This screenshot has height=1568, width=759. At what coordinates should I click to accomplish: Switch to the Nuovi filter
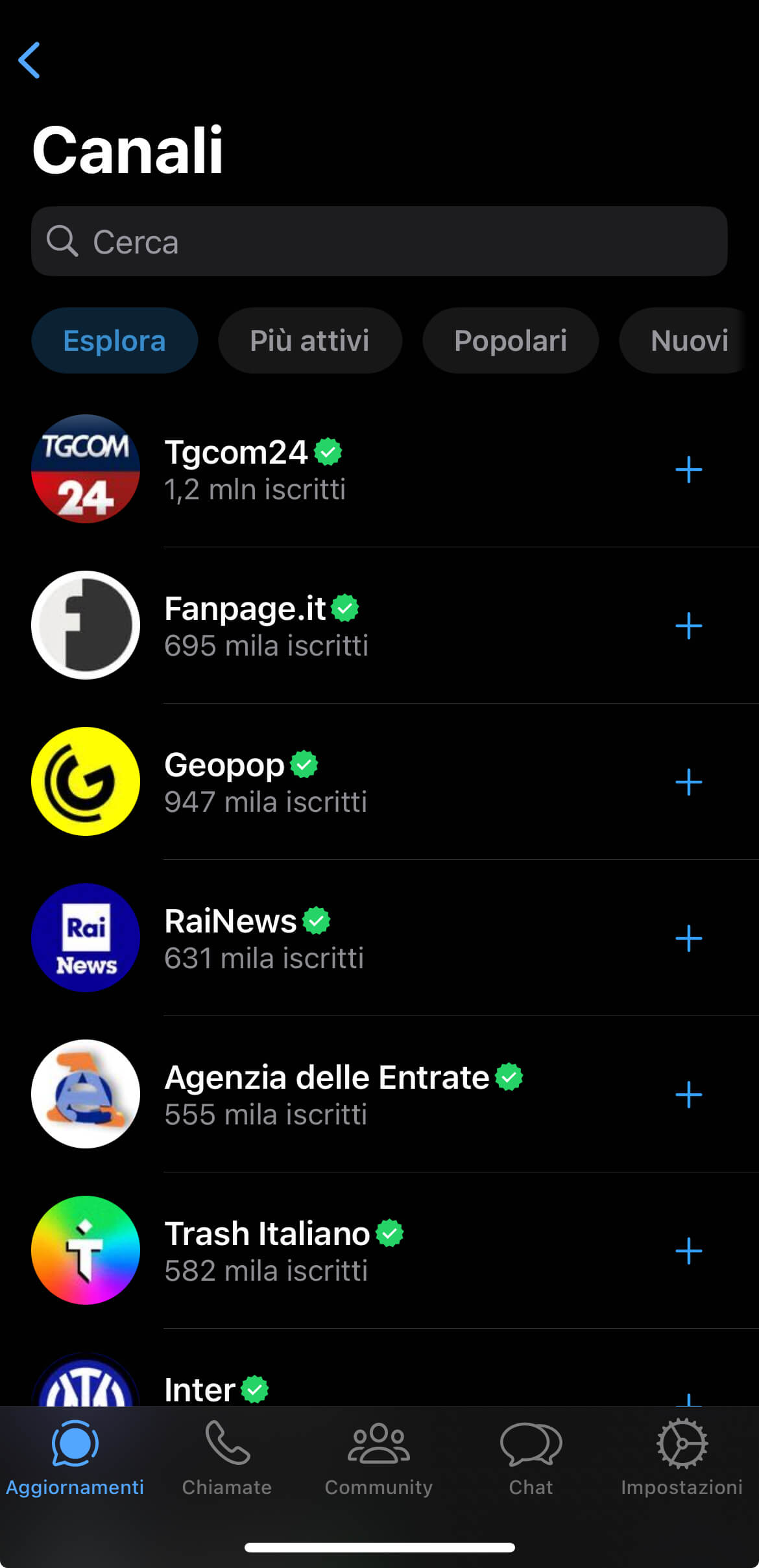click(x=689, y=340)
